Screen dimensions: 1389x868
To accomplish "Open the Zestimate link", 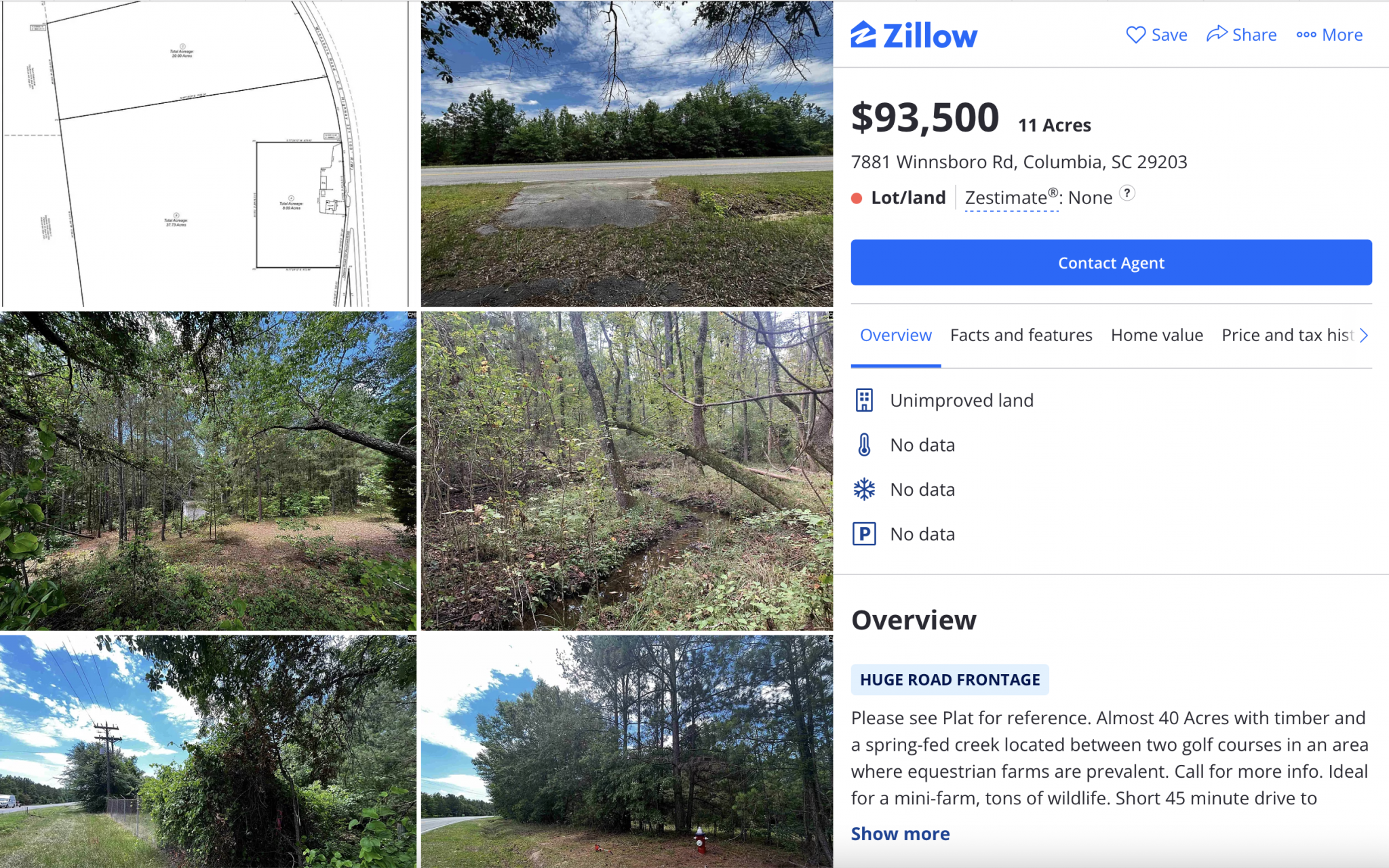I will [x=1011, y=198].
